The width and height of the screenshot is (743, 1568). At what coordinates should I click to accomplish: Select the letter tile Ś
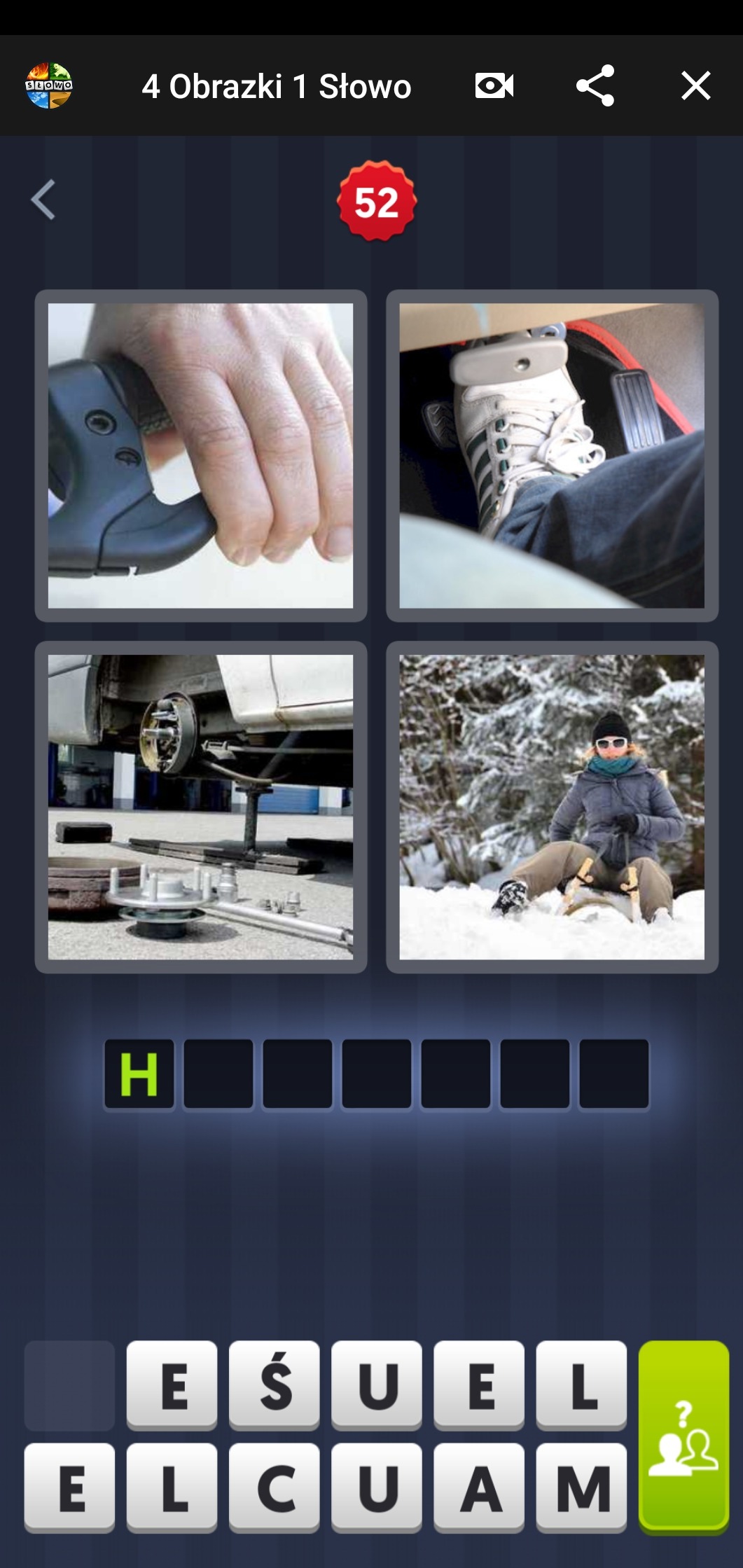coord(275,1385)
